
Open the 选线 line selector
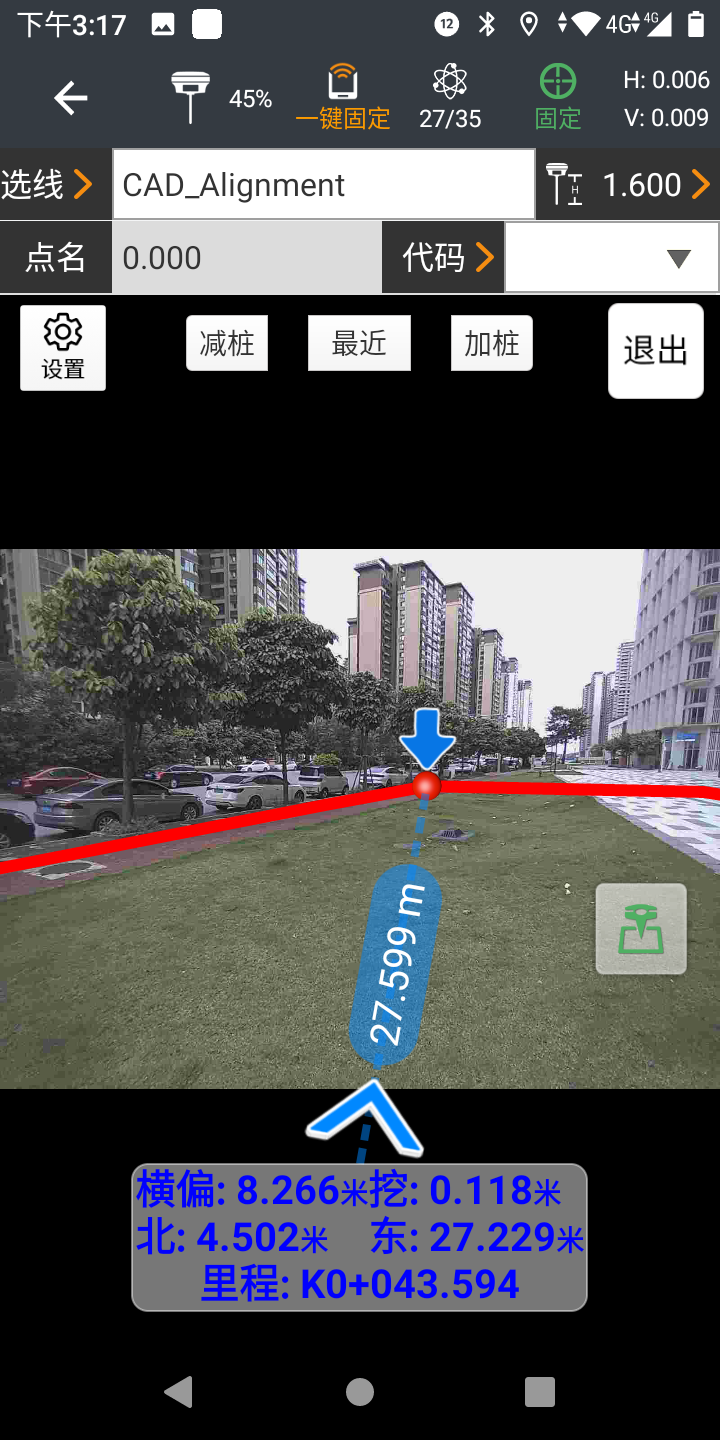(48, 185)
